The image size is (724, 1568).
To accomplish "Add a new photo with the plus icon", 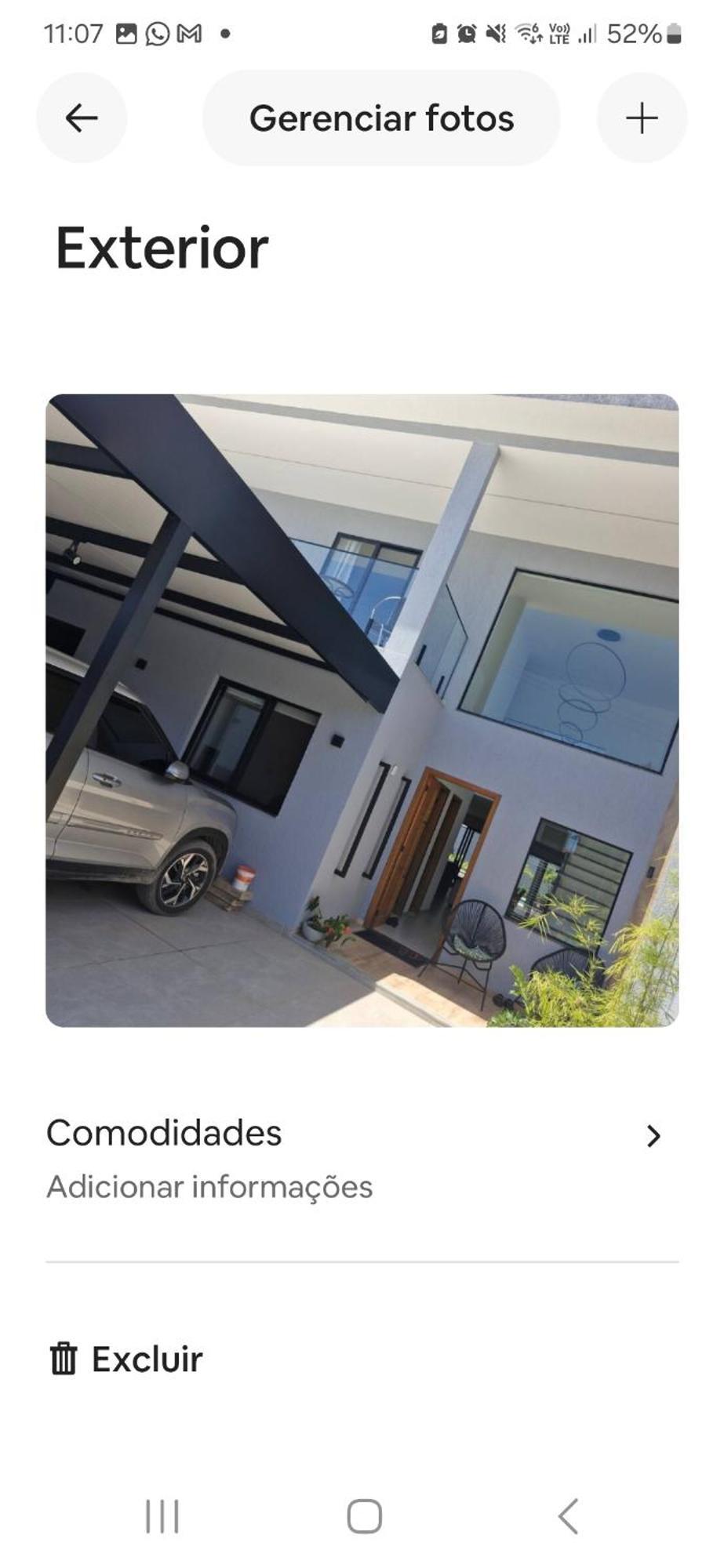I will 642,118.
